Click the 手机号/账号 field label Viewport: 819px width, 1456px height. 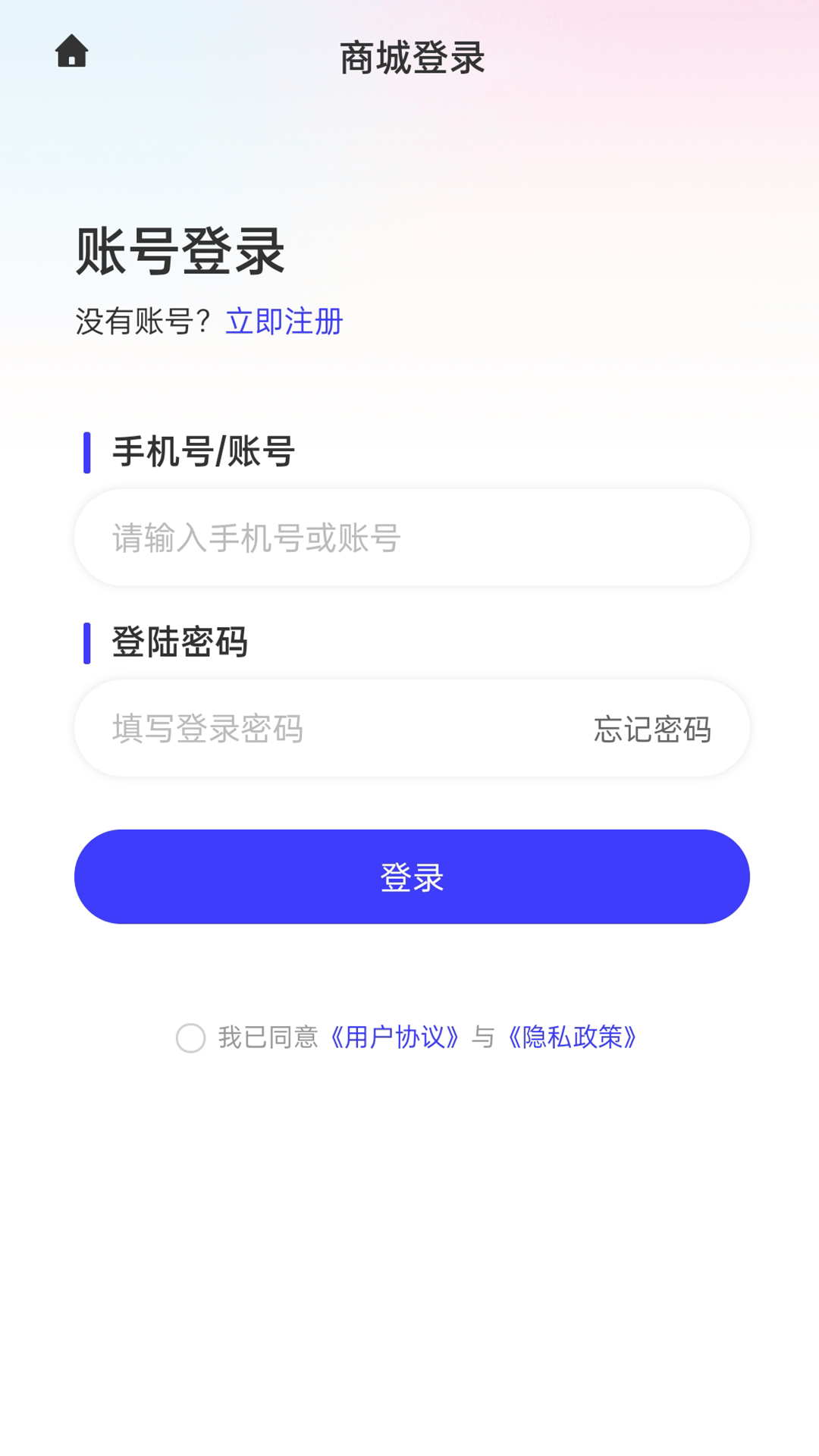203,450
